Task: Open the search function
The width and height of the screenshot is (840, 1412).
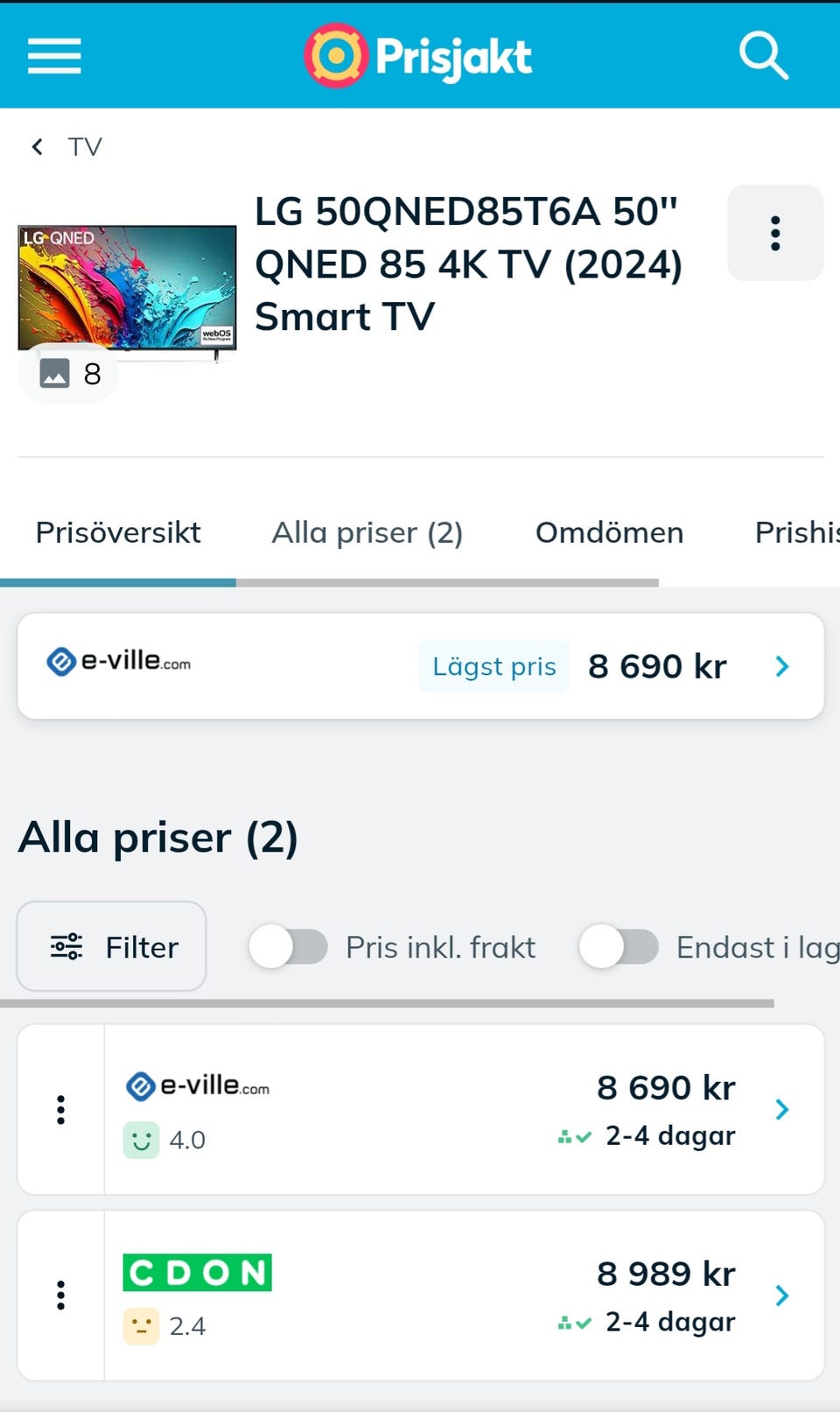Action: [x=763, y=55]
